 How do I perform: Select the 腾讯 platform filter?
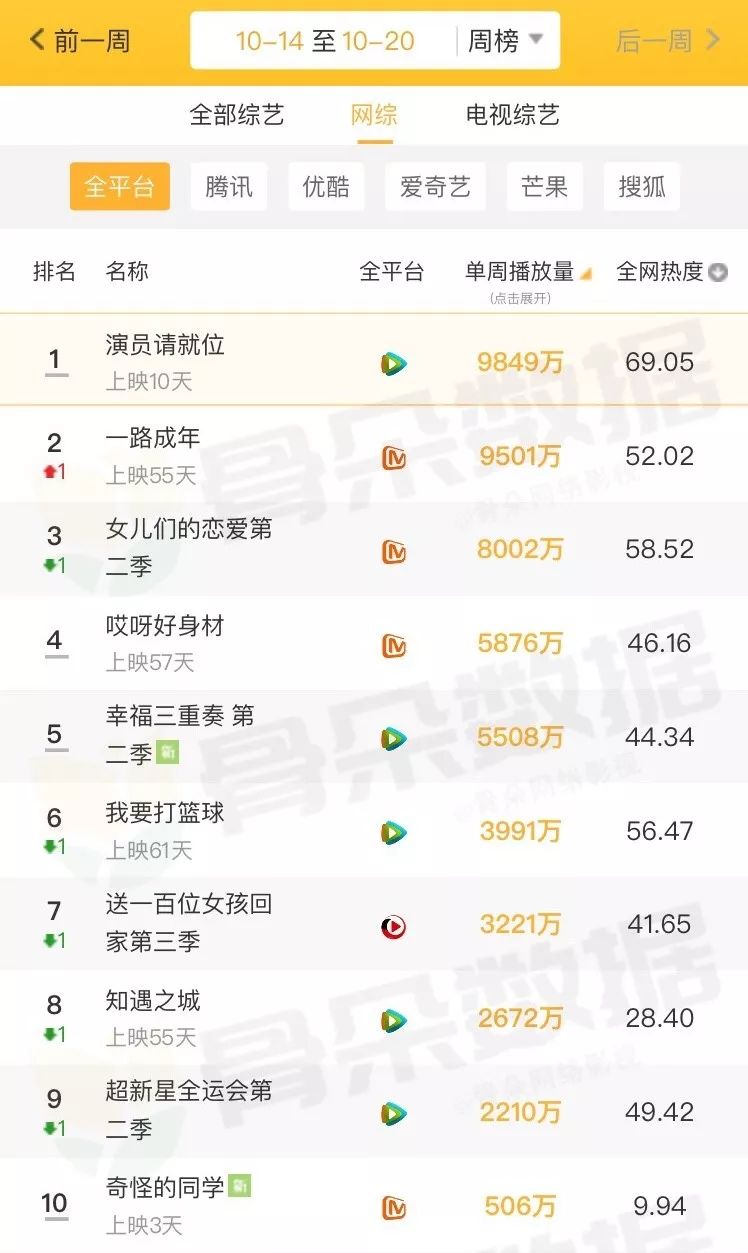[229, 187]
